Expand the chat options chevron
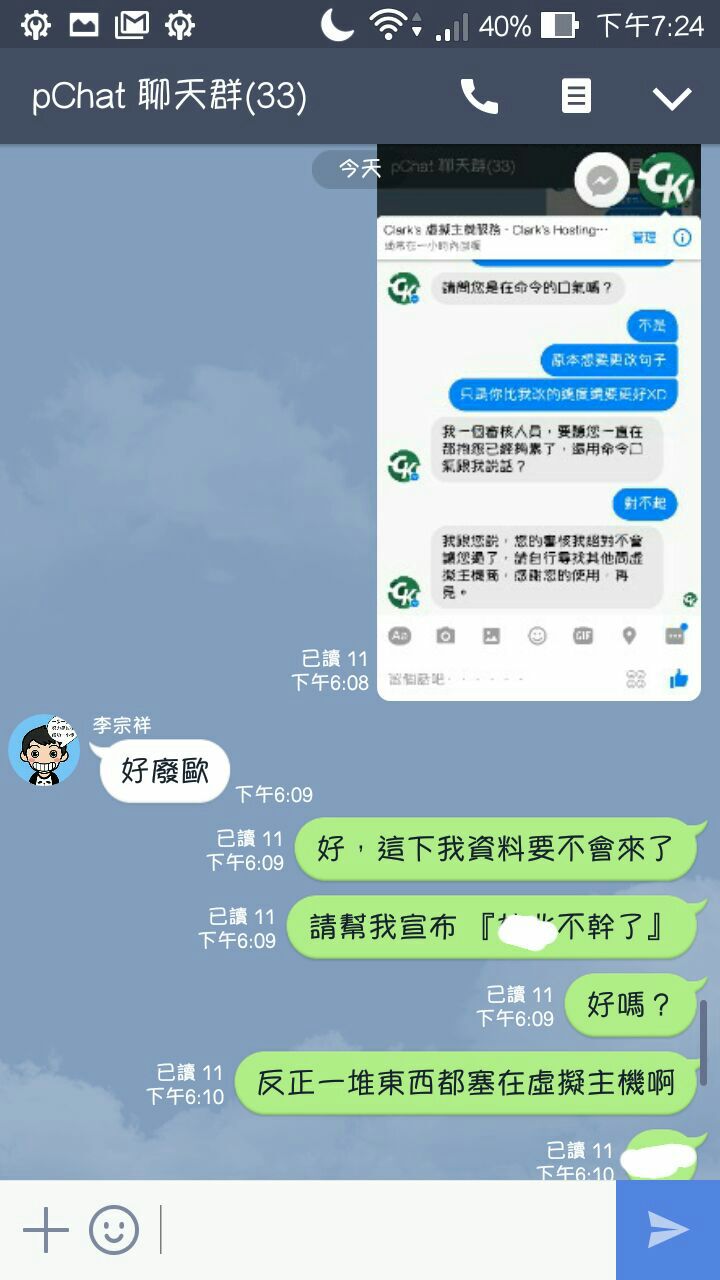 (x=672, y=98)
